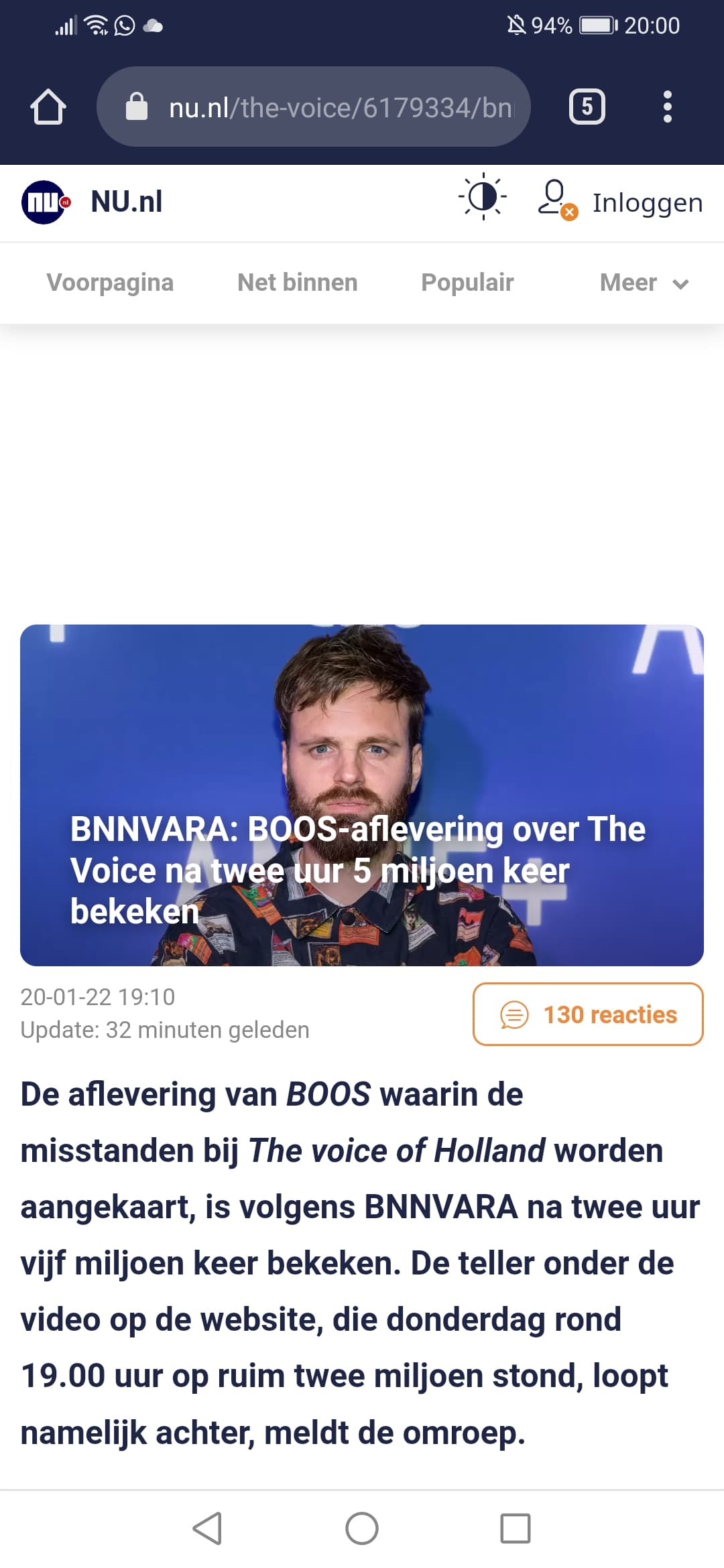Image resolution: width=724 pixels, height=1568 pixels.
Task: Open the 130 reacties comments
Action: pos(588,1015)
